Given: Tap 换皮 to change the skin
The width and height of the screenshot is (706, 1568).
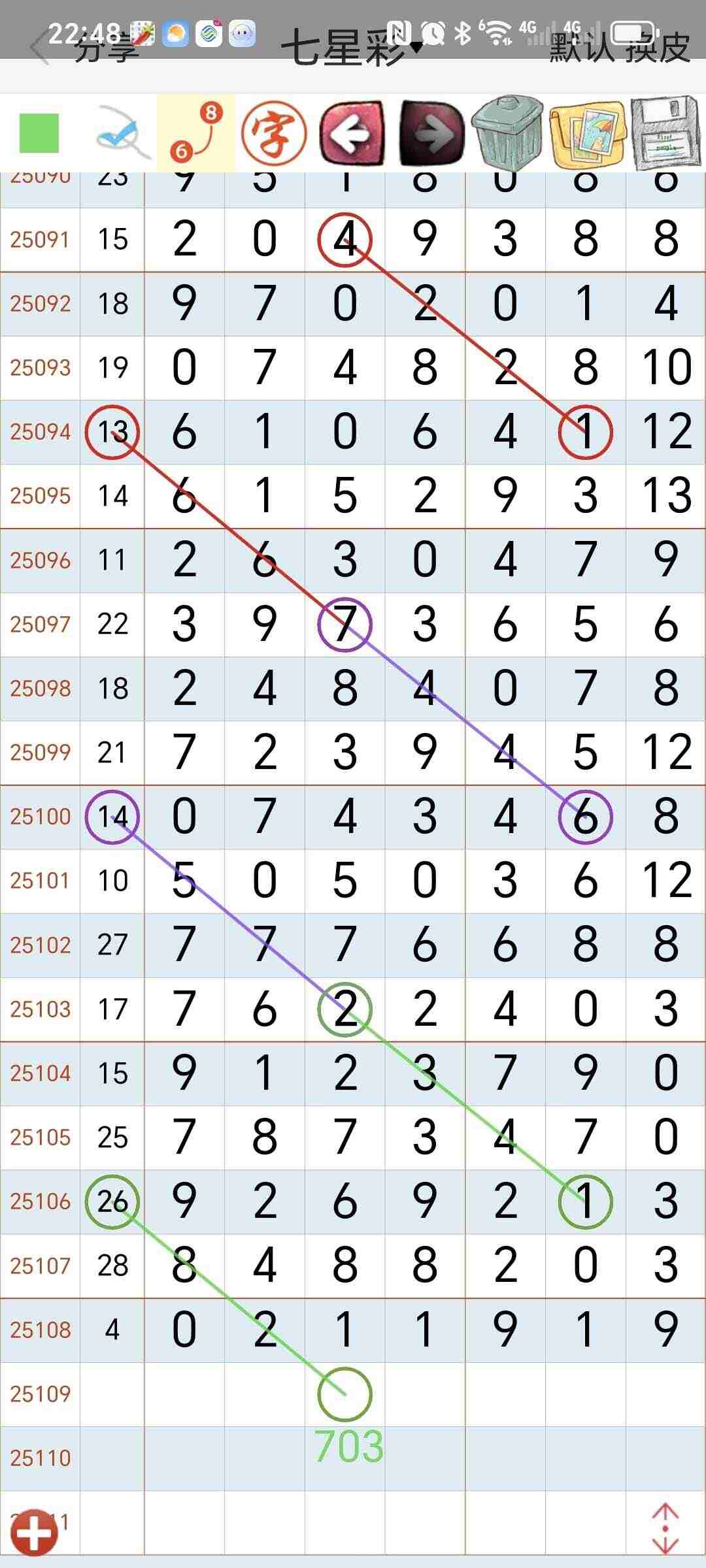Looking at the screenshot, I should tap(658, 47).
